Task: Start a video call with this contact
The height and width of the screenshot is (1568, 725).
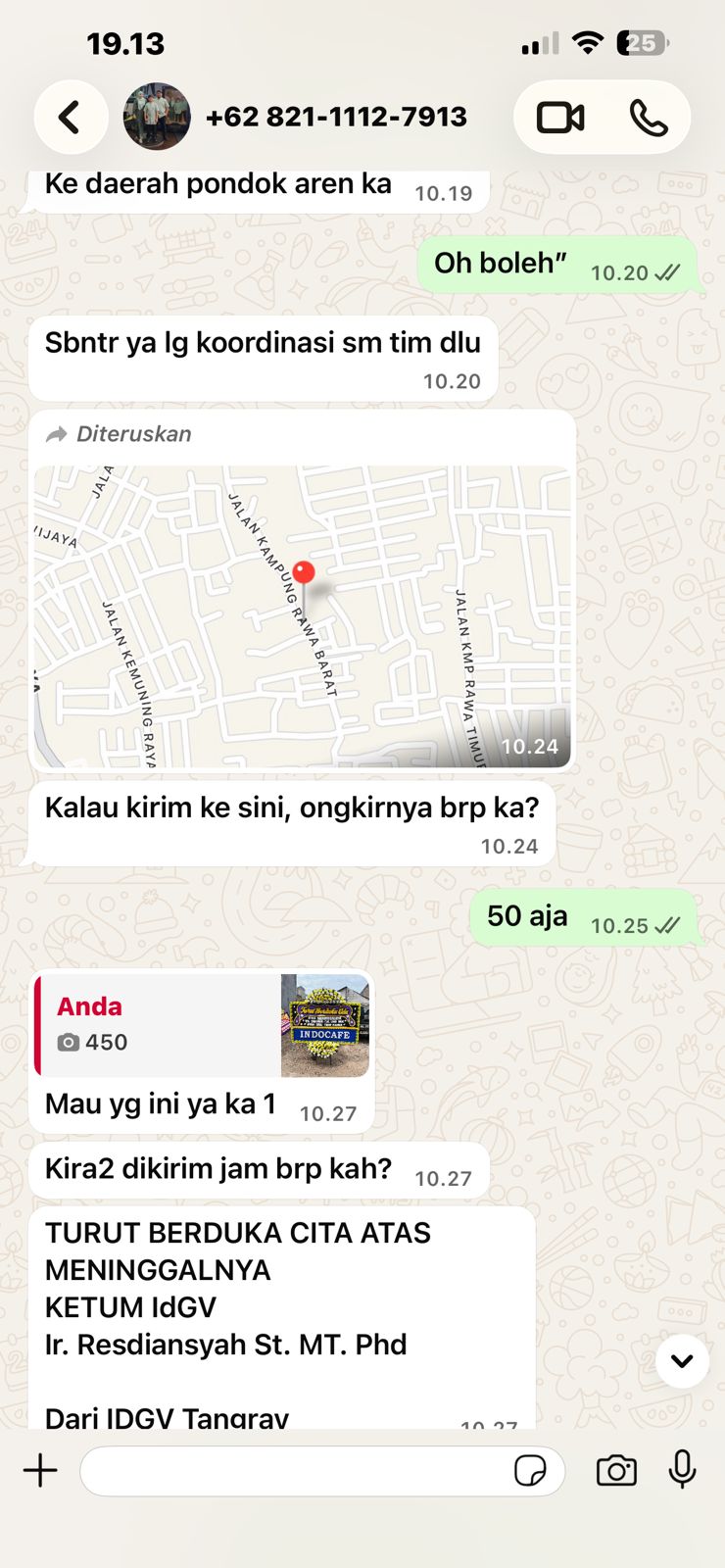Action: click(x=560, y=119)
